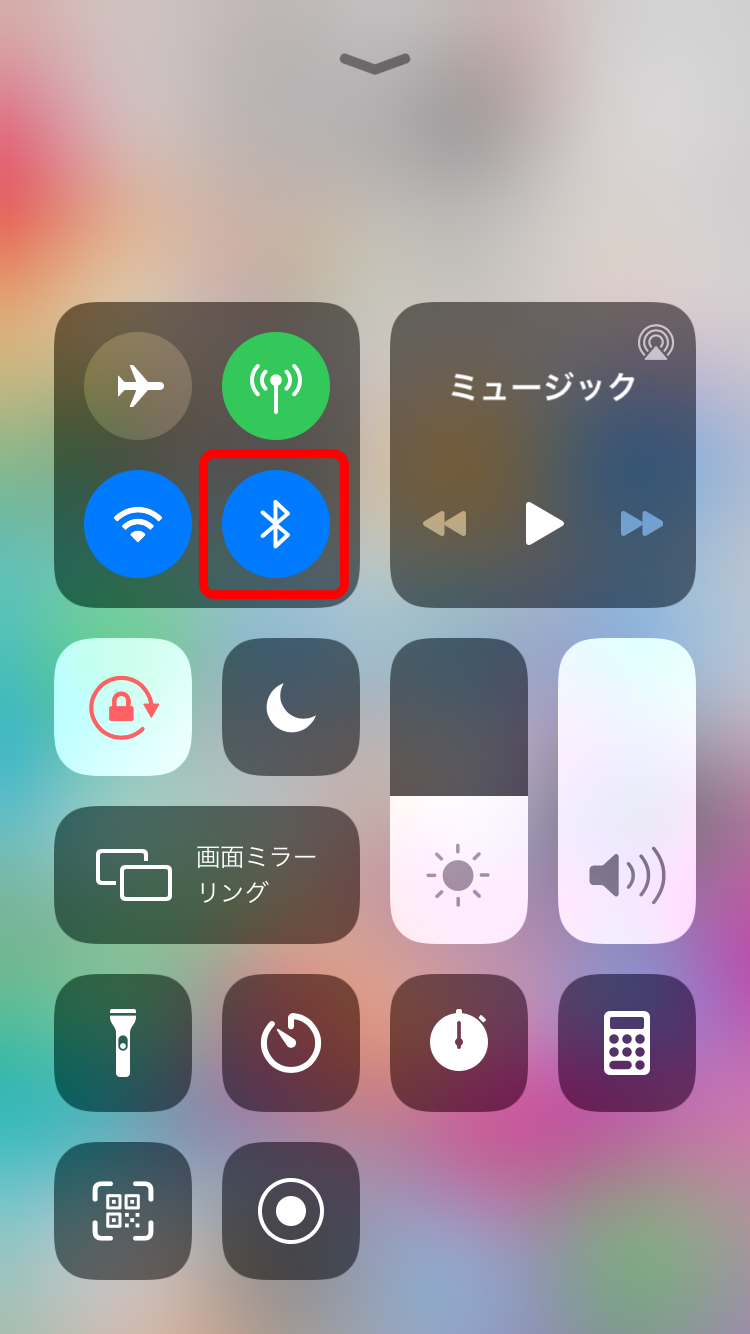
Task: Turn off cellular data
Action: 276,386
